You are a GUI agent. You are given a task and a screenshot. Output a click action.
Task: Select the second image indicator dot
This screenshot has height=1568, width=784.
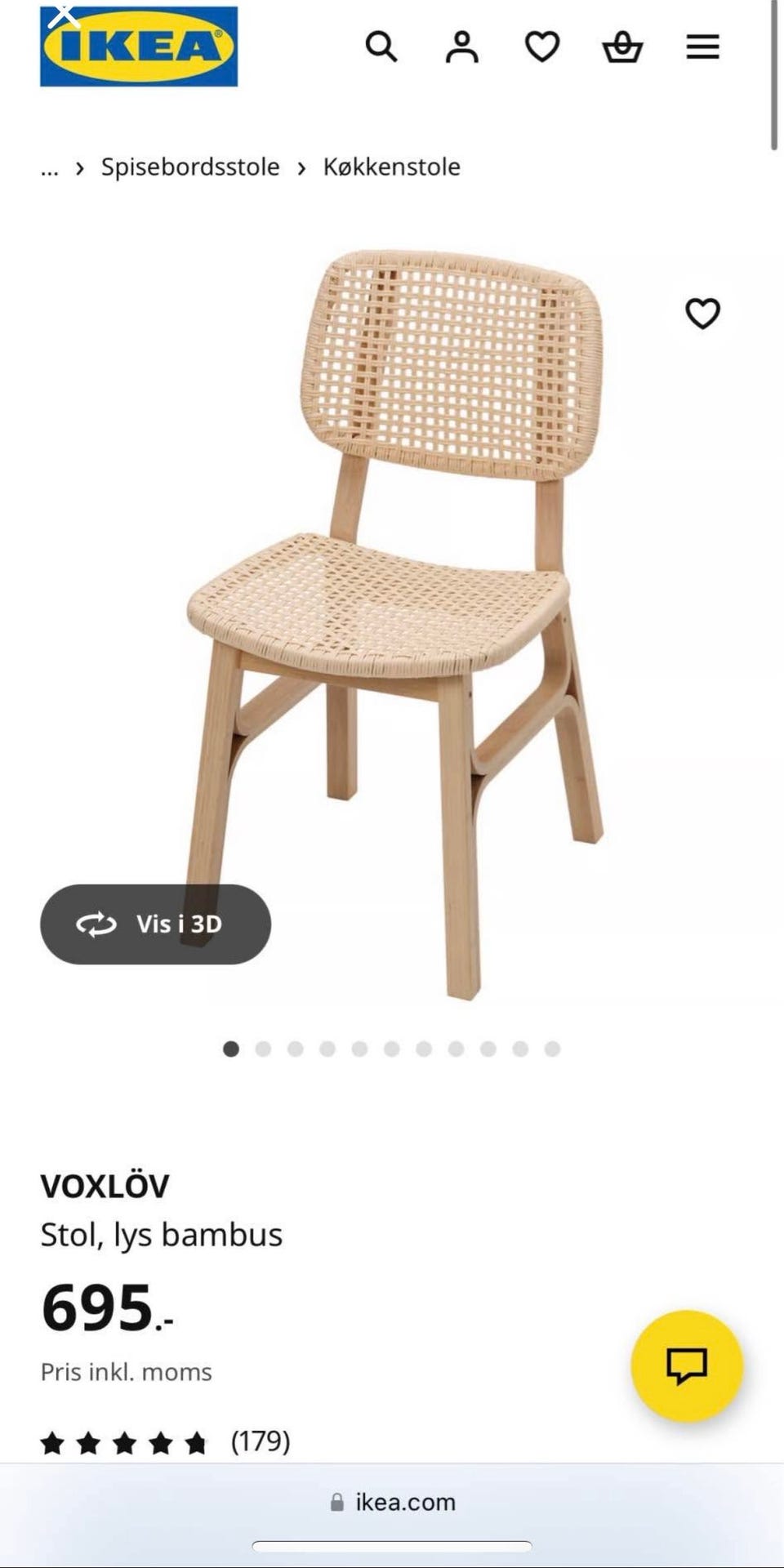tap(263, 1049)
